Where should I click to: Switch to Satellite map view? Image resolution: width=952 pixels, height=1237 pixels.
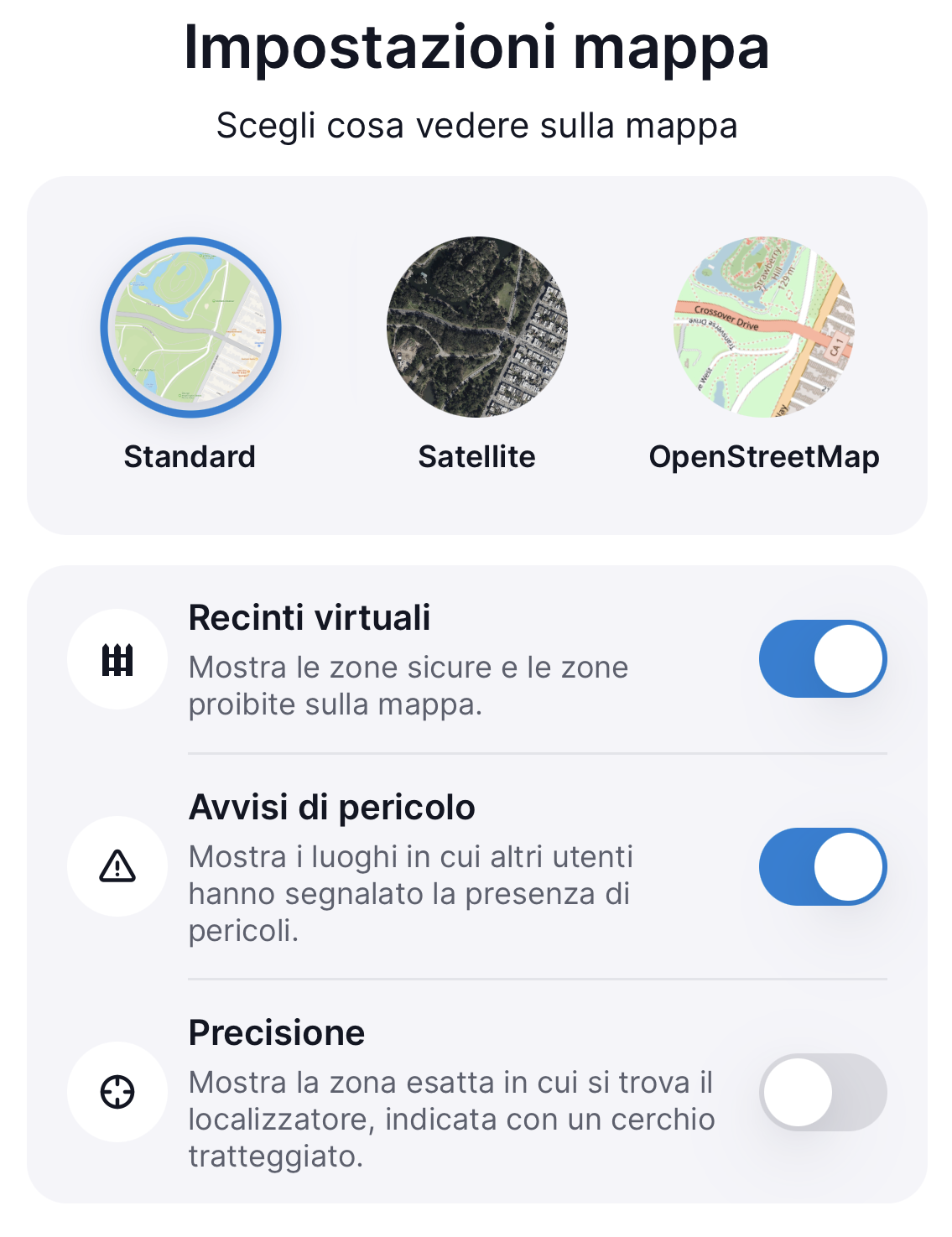point(476,328)
